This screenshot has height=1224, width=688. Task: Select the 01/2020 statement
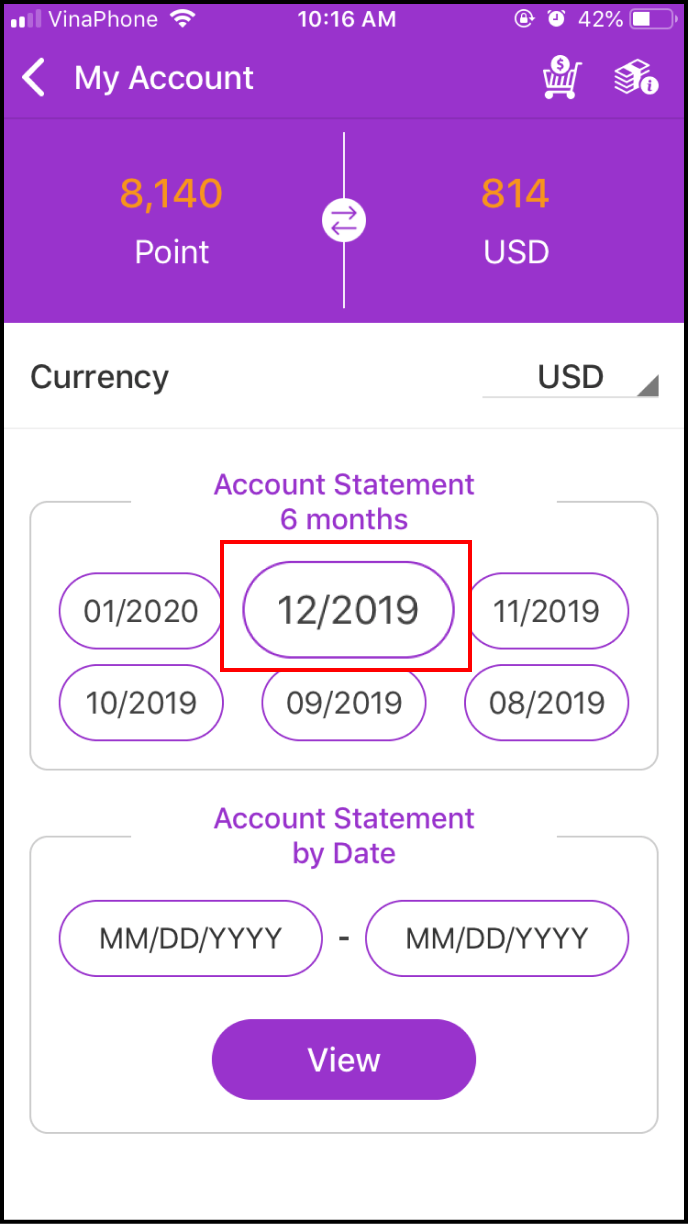click(x=140, y=611)
